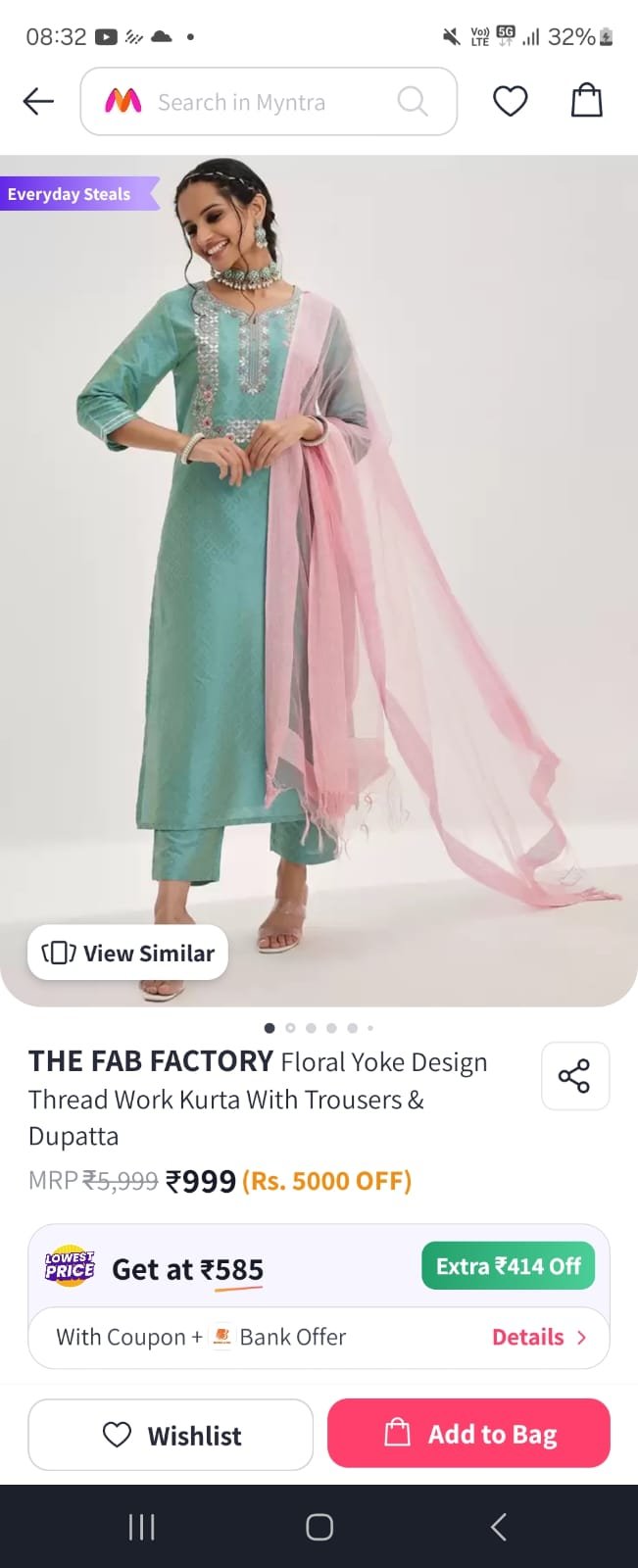
Task: Open the Search in Myntra box
Action: (268, 102)
